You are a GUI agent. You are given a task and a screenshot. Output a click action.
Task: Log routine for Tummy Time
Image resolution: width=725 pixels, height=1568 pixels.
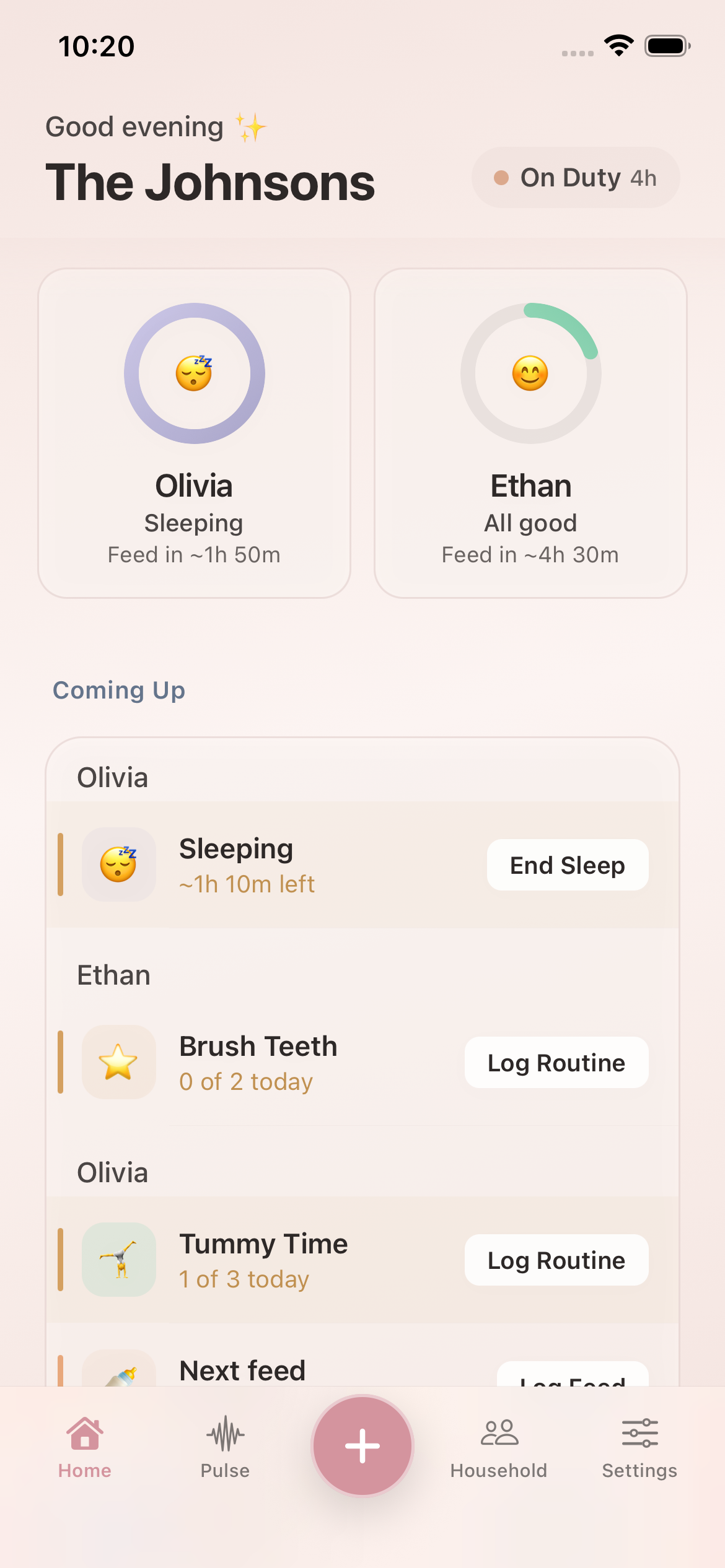556,1260
